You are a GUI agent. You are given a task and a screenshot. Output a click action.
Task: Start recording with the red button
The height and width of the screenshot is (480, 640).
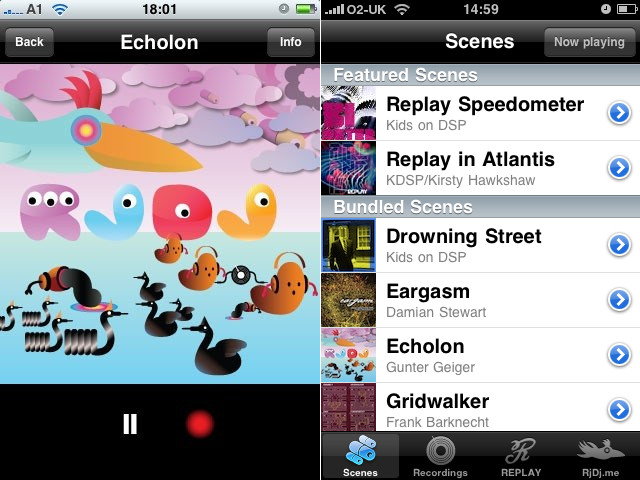200,424
